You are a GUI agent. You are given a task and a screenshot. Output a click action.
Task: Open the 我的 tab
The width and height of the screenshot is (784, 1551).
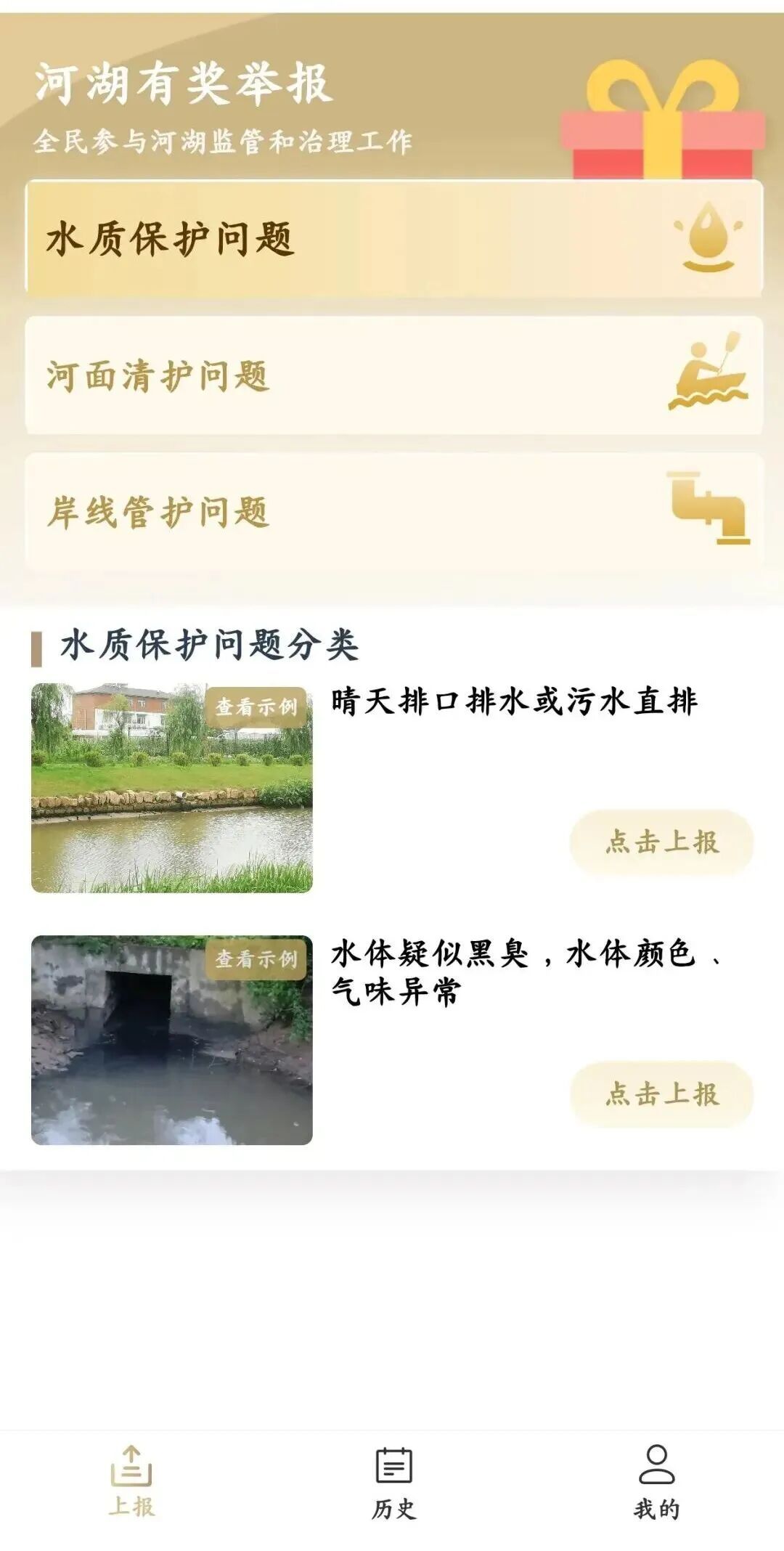click(656, 1482)
